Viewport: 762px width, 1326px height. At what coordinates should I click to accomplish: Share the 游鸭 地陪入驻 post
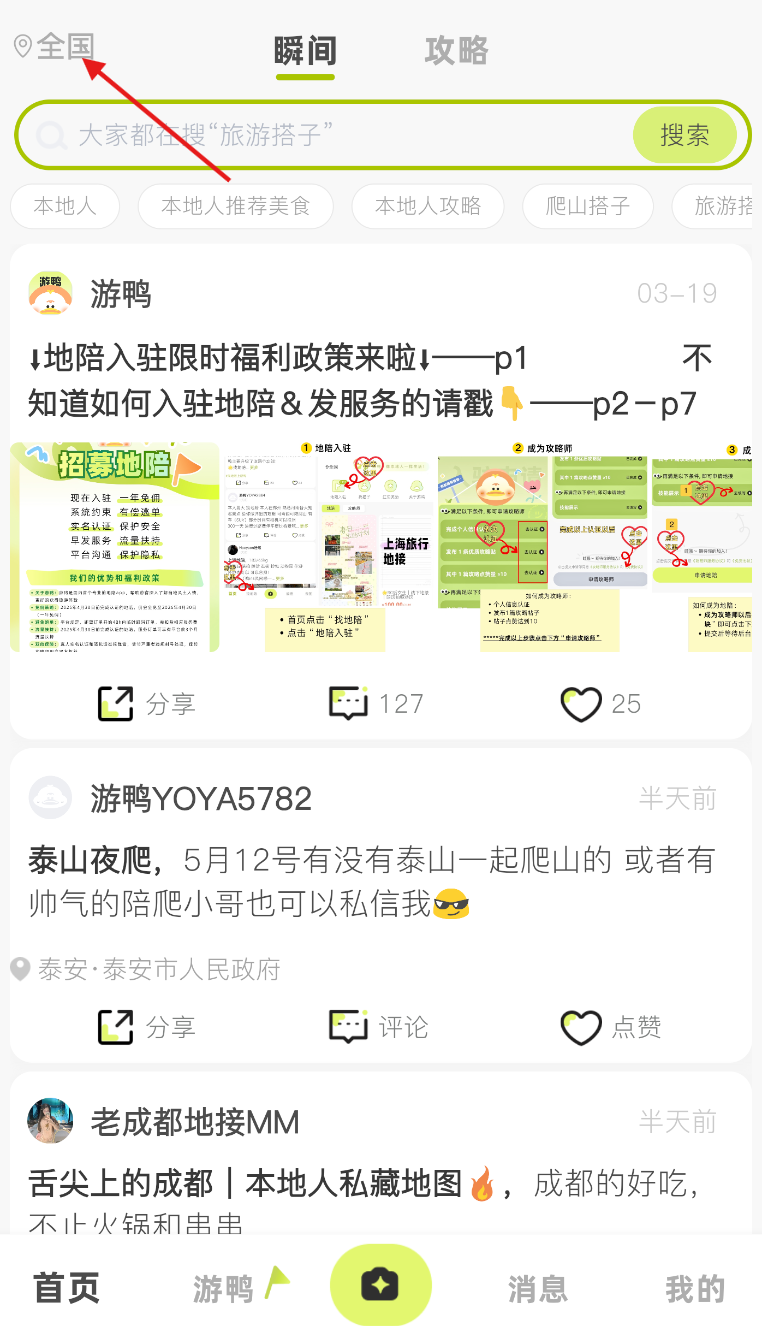(x=146, y=704)
